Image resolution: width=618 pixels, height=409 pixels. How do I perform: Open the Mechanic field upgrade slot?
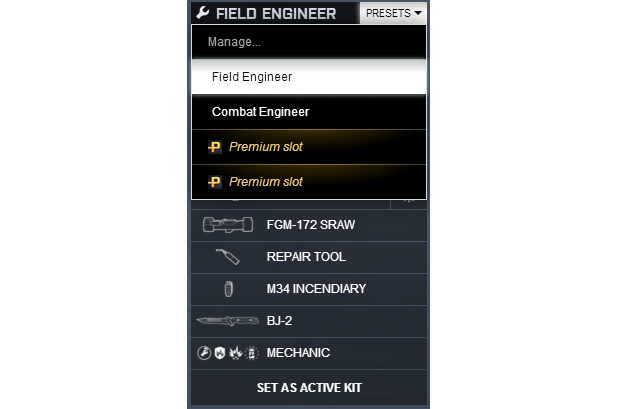(x=308, y=353)
